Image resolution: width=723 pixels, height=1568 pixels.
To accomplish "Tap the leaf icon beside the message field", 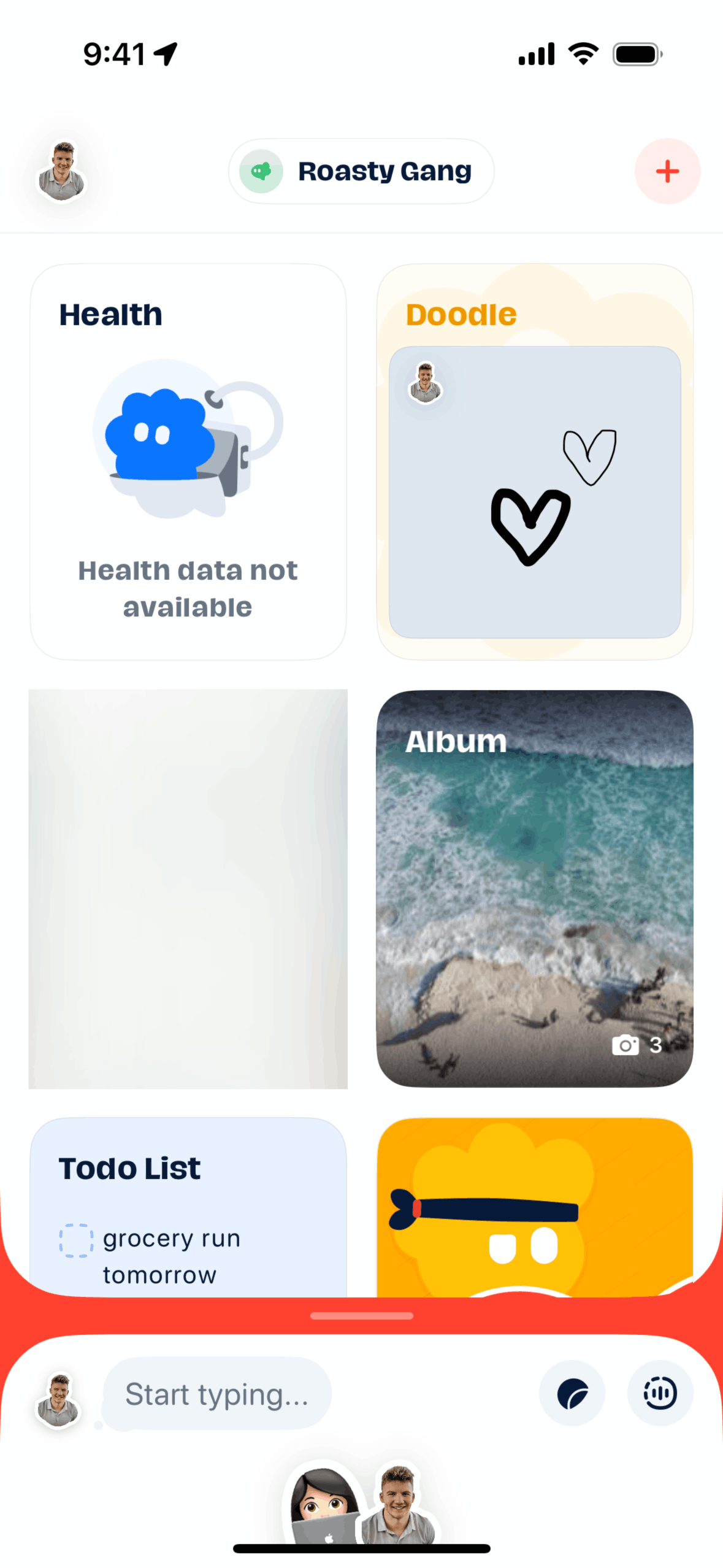I will [x=572, y=1394].
